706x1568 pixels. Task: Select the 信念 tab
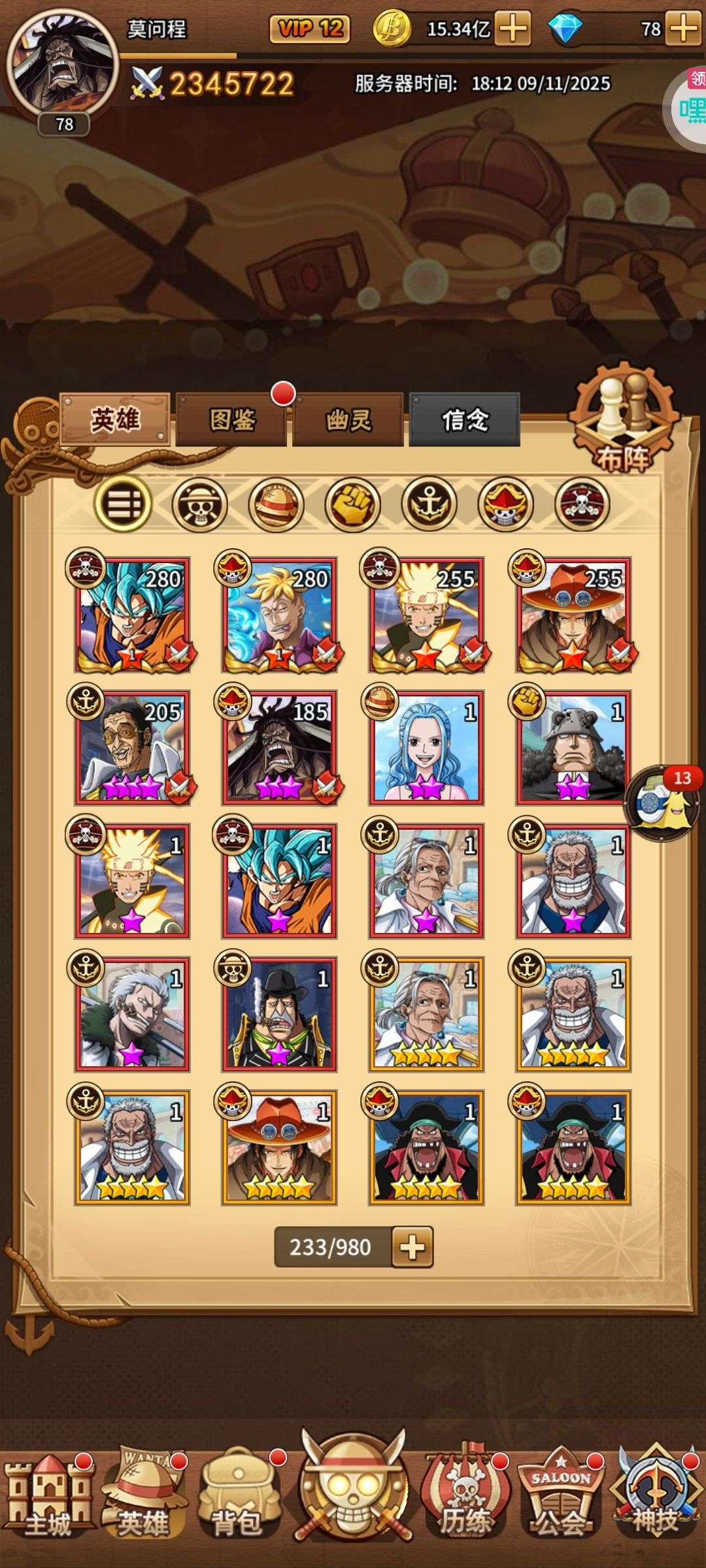click(465, 419)
